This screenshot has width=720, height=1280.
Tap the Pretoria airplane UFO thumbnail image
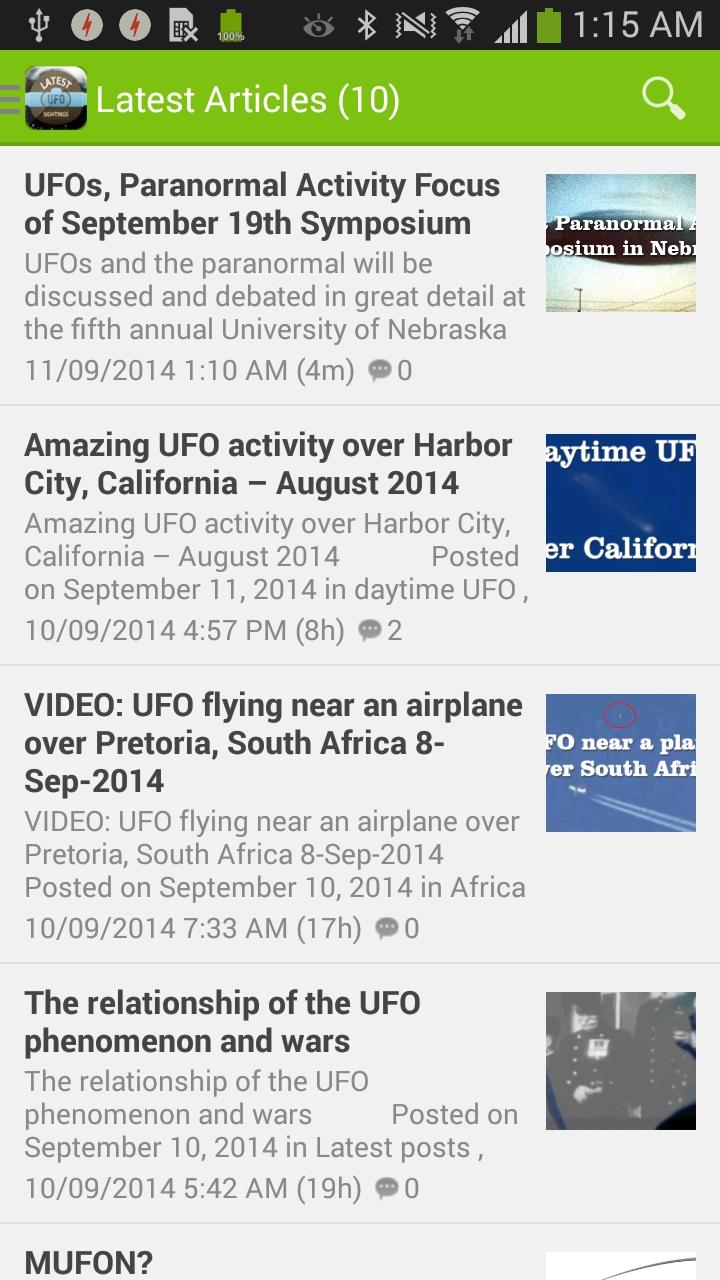[620, 762]
